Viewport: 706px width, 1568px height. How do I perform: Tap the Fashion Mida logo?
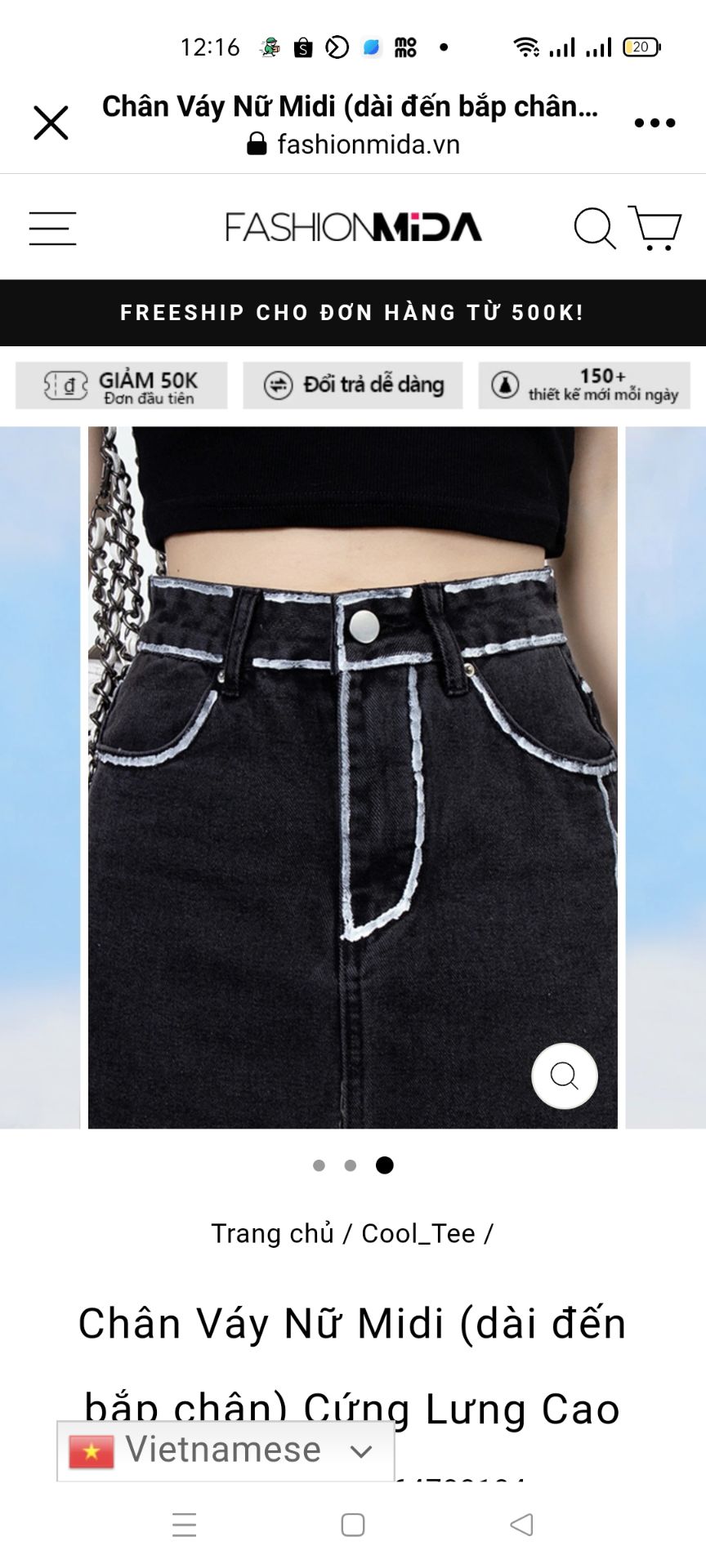[353, 227]
